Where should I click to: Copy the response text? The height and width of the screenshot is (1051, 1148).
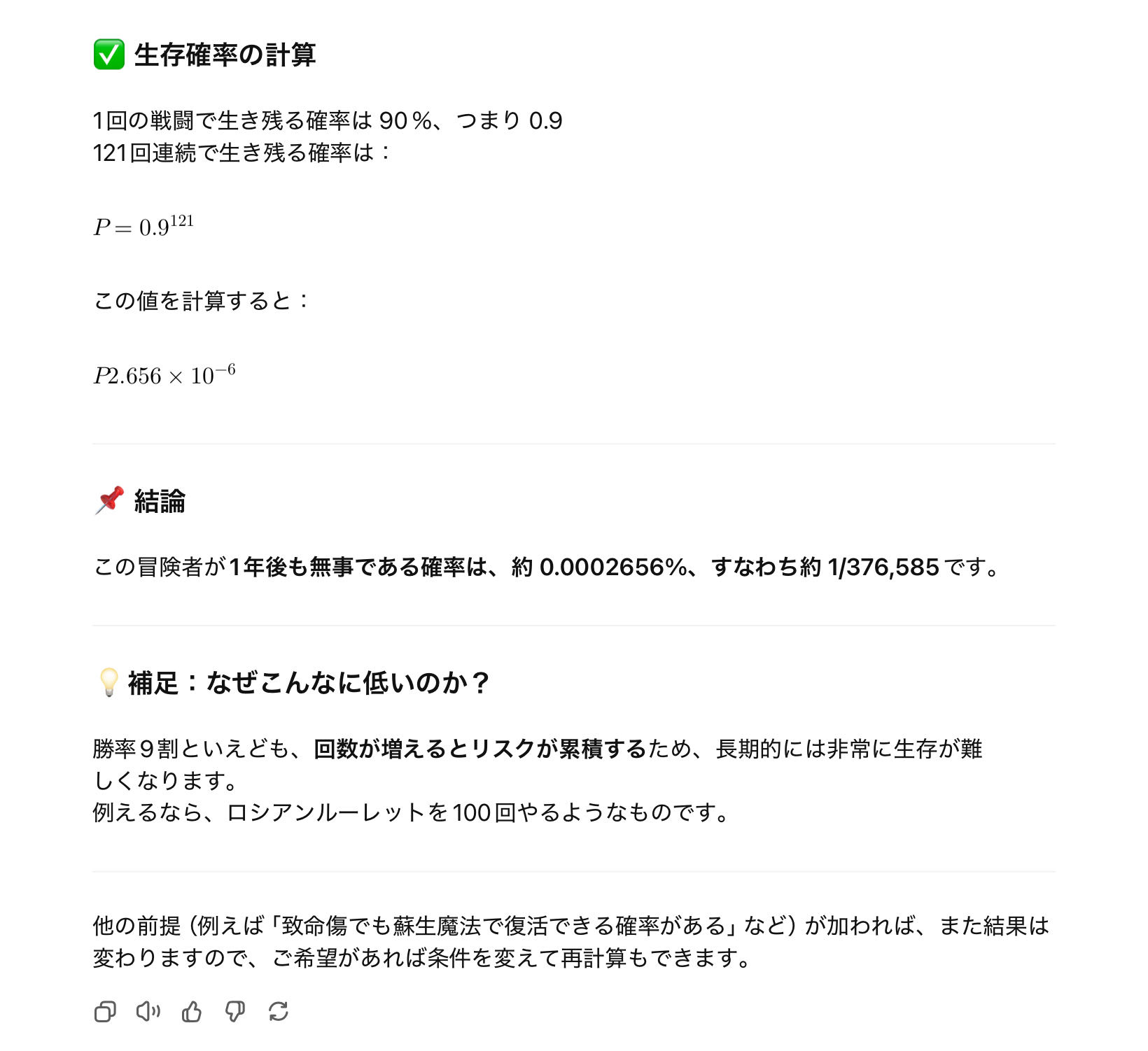point(105,1012)
